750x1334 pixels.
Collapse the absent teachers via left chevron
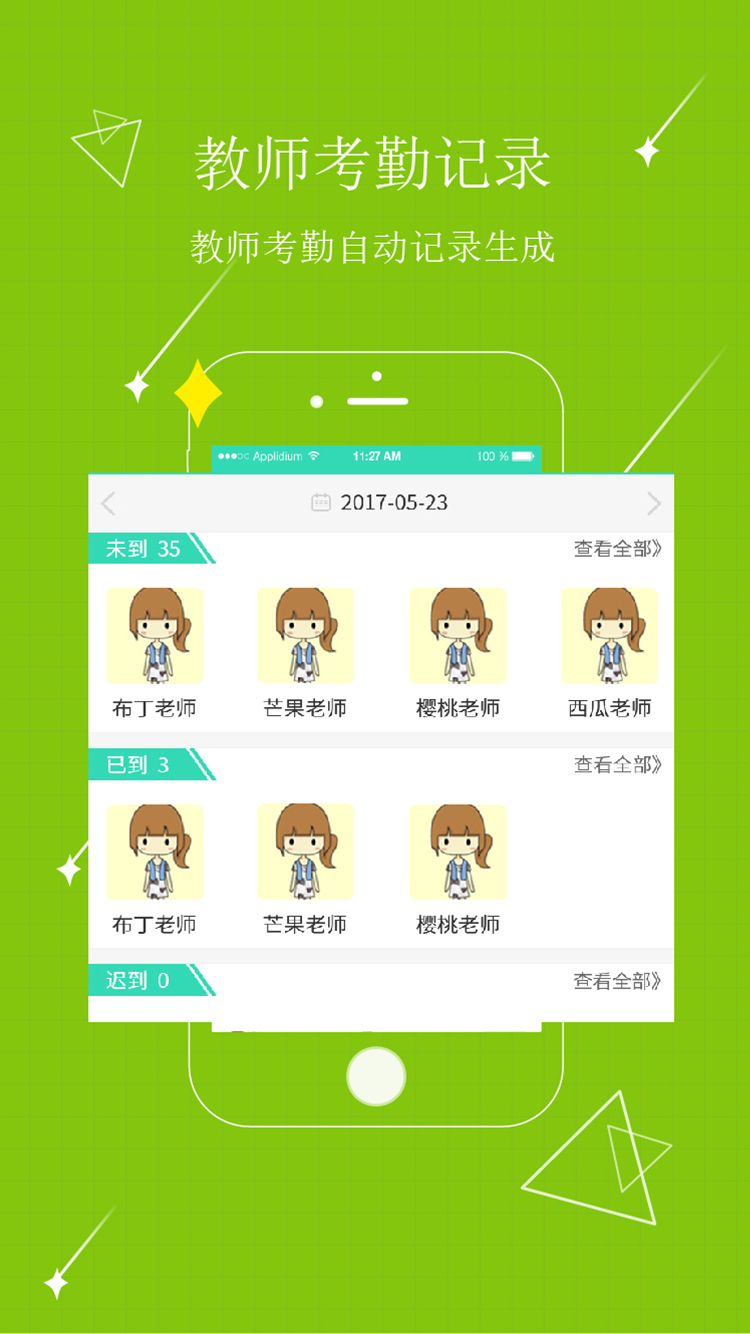click(x=108, y=503)
